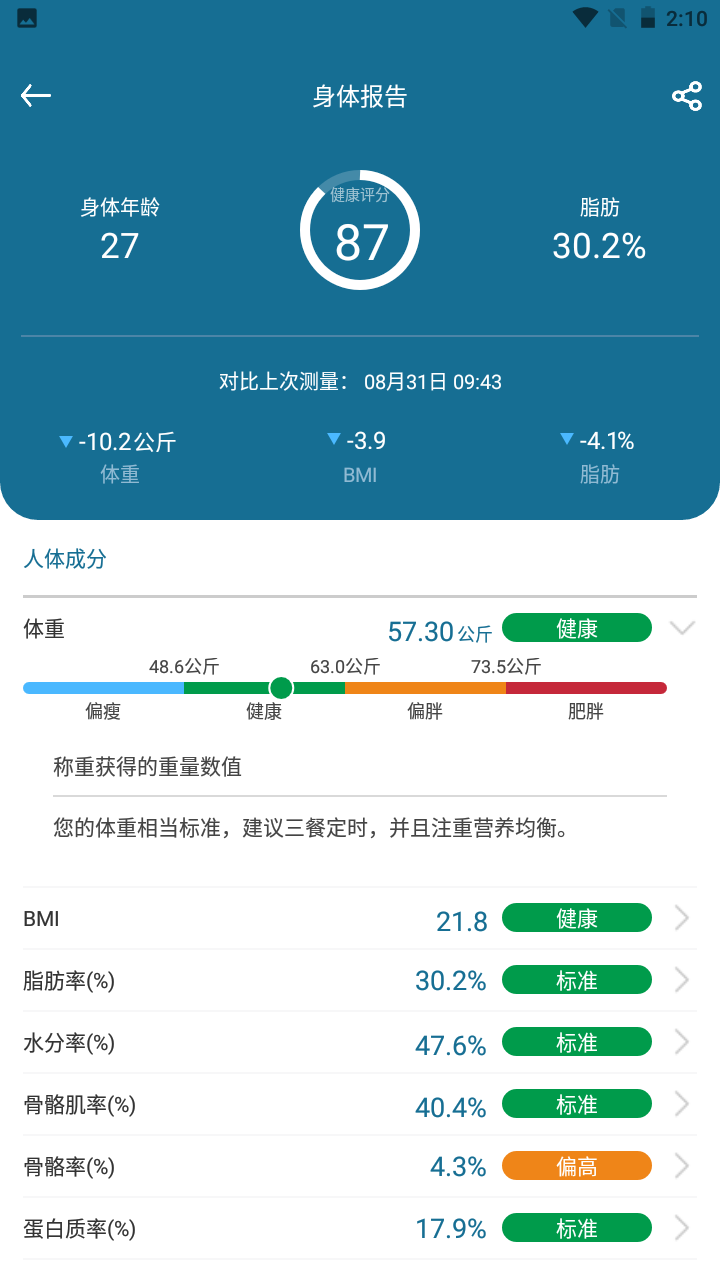Click the green dot on the weight scale
720x1280 pixels.
coord(281,688)
